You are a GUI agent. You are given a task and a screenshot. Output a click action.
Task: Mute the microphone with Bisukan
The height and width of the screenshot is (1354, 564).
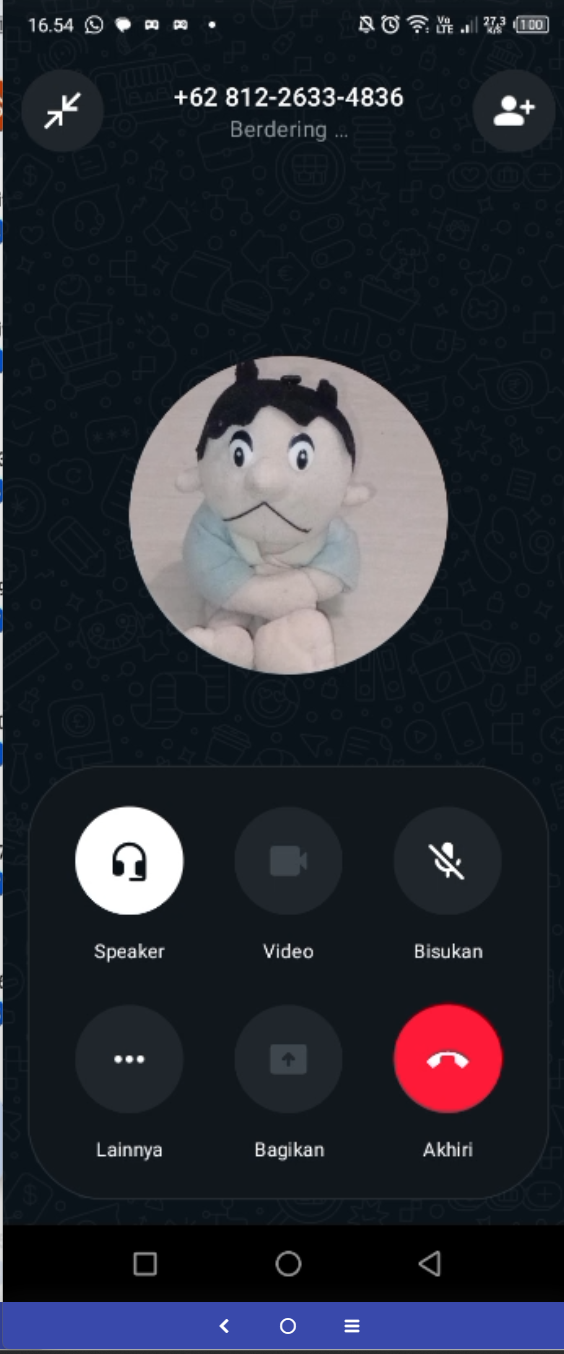tap(448, 861)
